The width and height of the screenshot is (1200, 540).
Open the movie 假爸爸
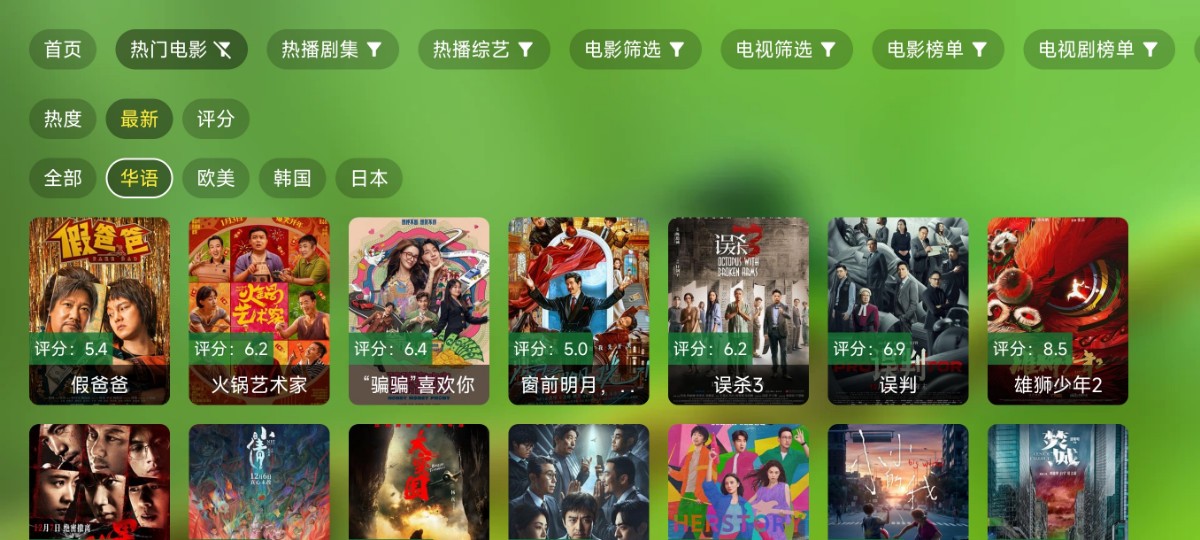click(x=99, y=310)
